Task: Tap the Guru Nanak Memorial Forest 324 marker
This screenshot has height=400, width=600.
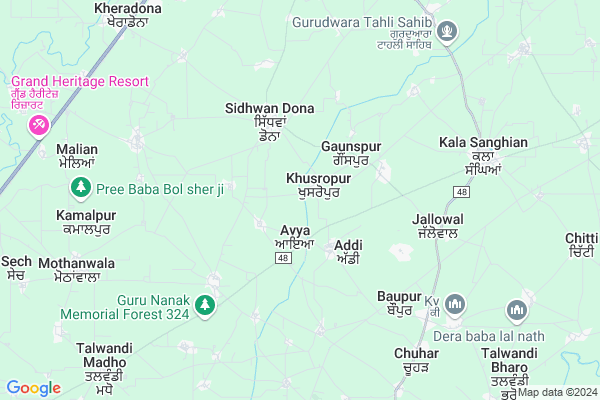Action: 206,304
